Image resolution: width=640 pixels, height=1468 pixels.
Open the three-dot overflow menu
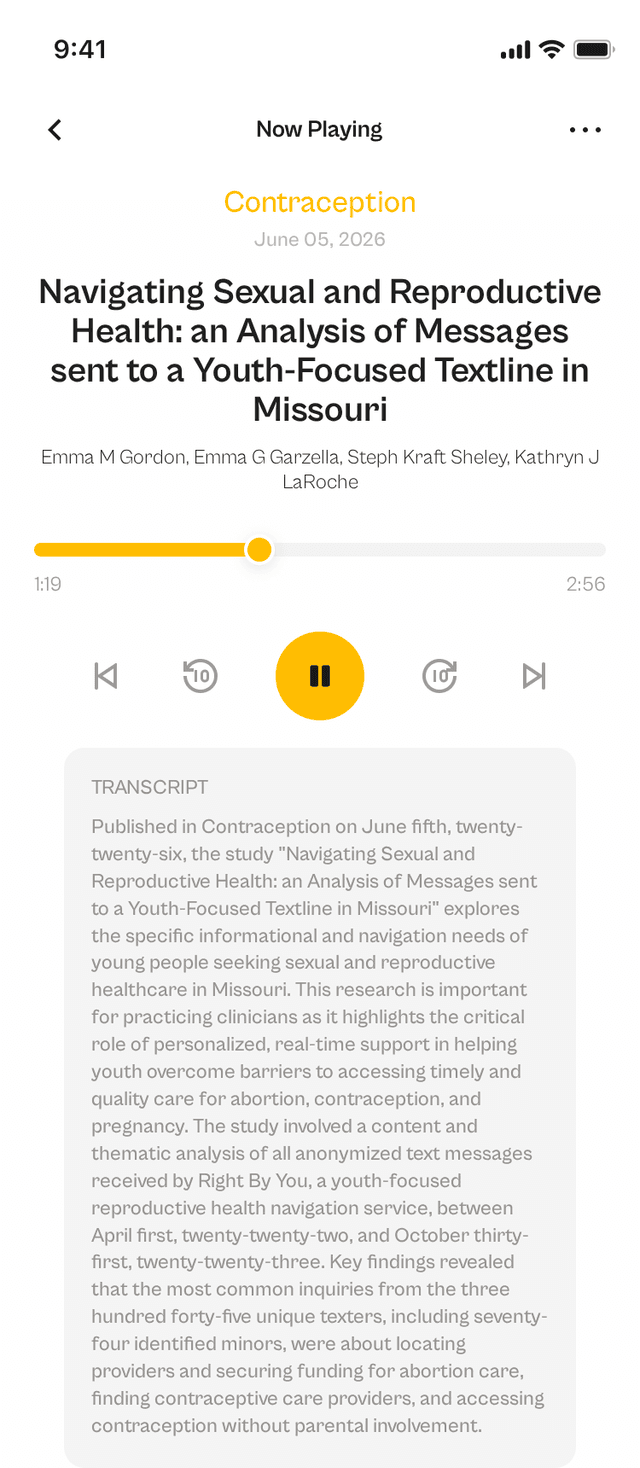[x=585, y=129]
